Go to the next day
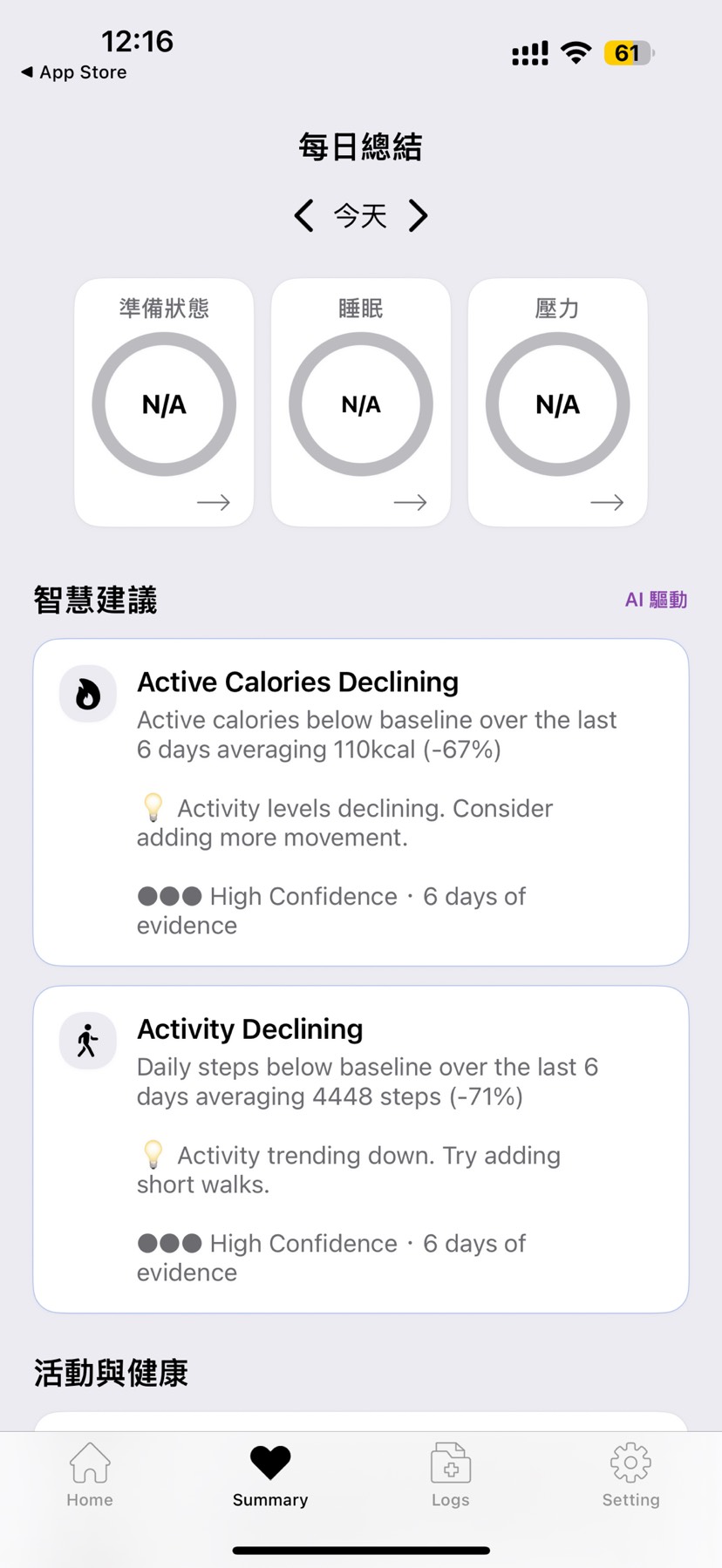This screenshot has width=722, height=1568. [x=419, y=215]
